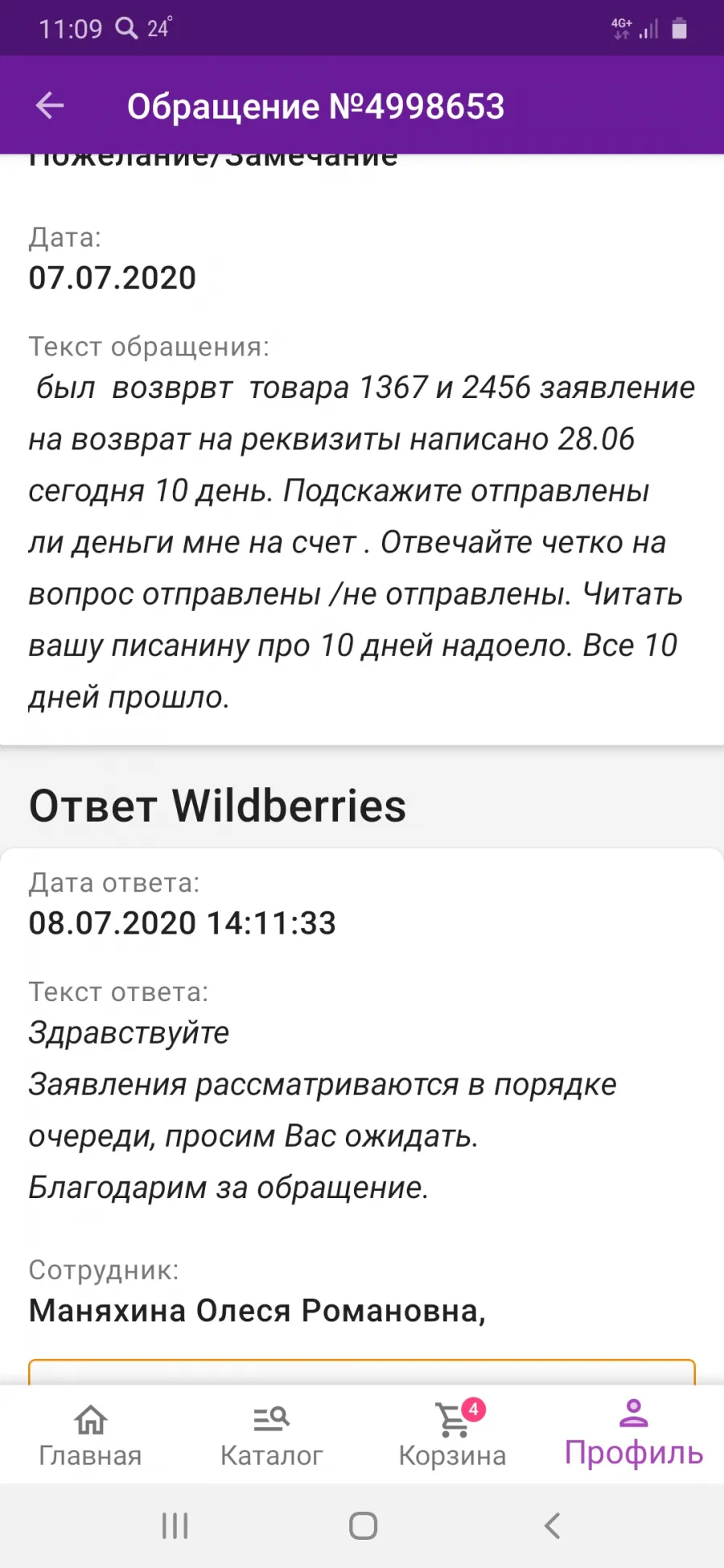Go back from Обращение №4998653

pyautogui.click(x=50, y=105)
